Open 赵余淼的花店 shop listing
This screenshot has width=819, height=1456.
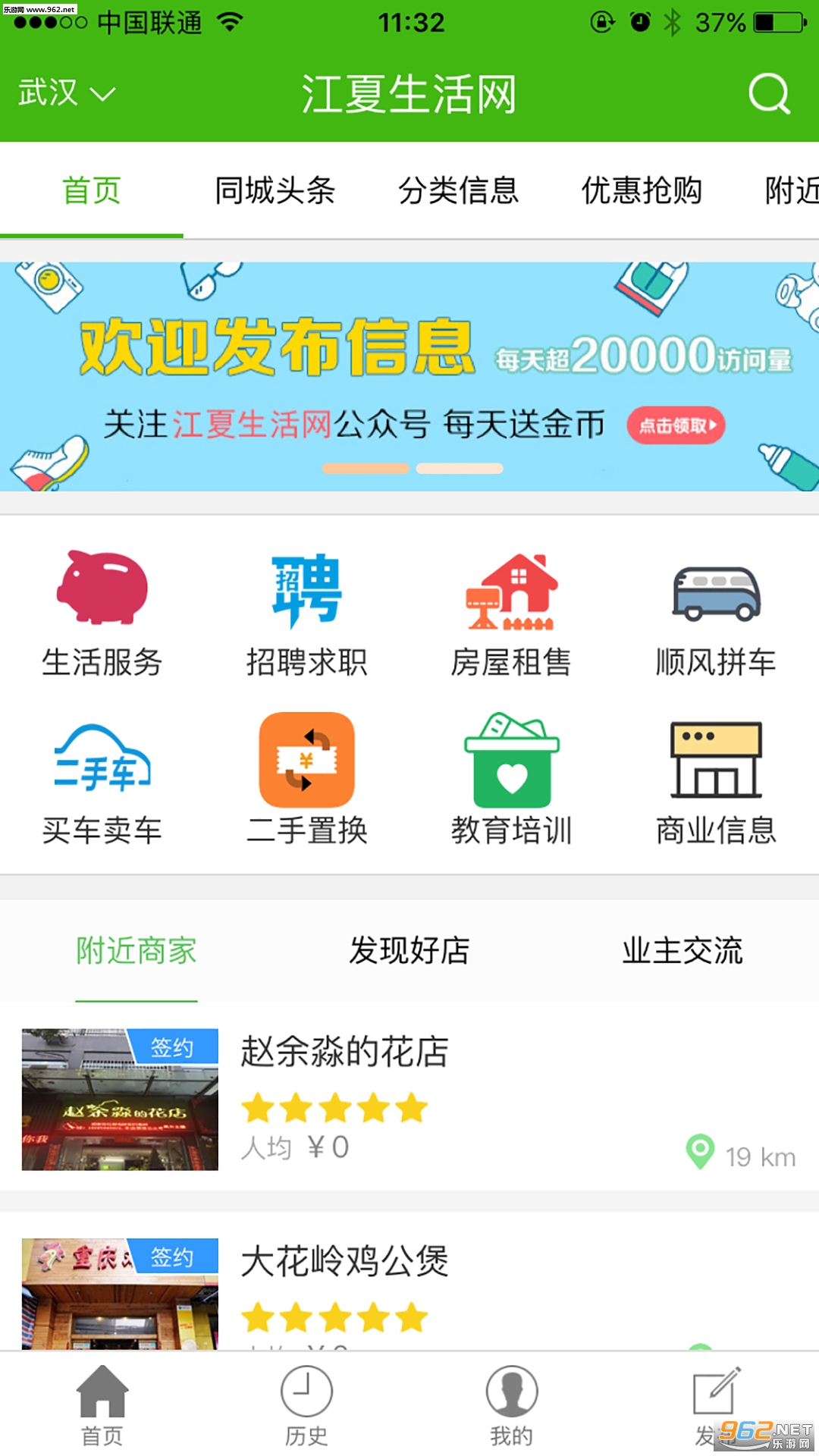(409, 1100)
